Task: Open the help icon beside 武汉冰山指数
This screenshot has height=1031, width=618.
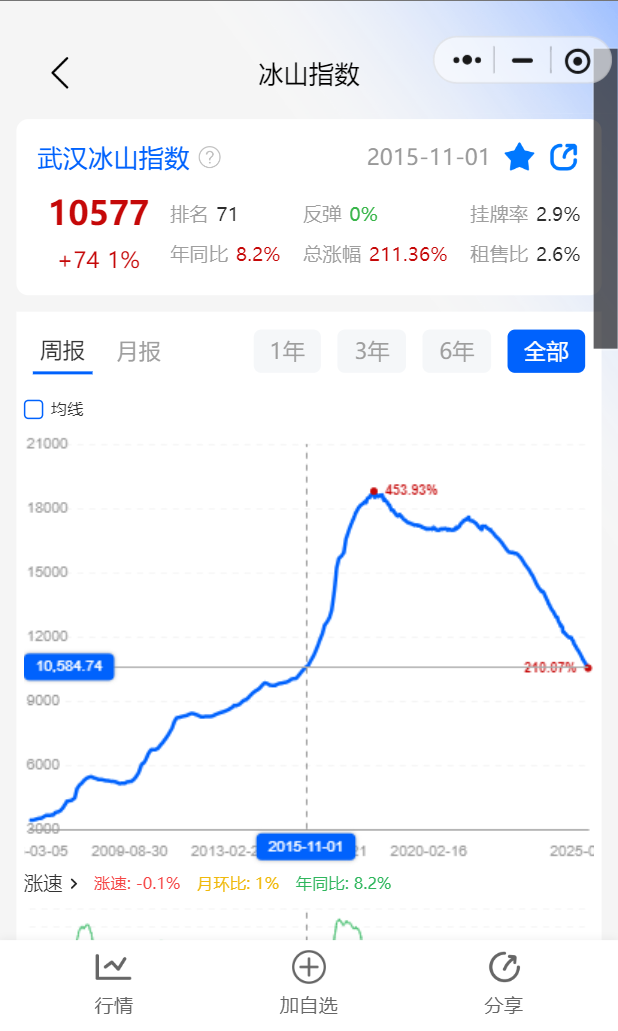Action: point(209,157)
